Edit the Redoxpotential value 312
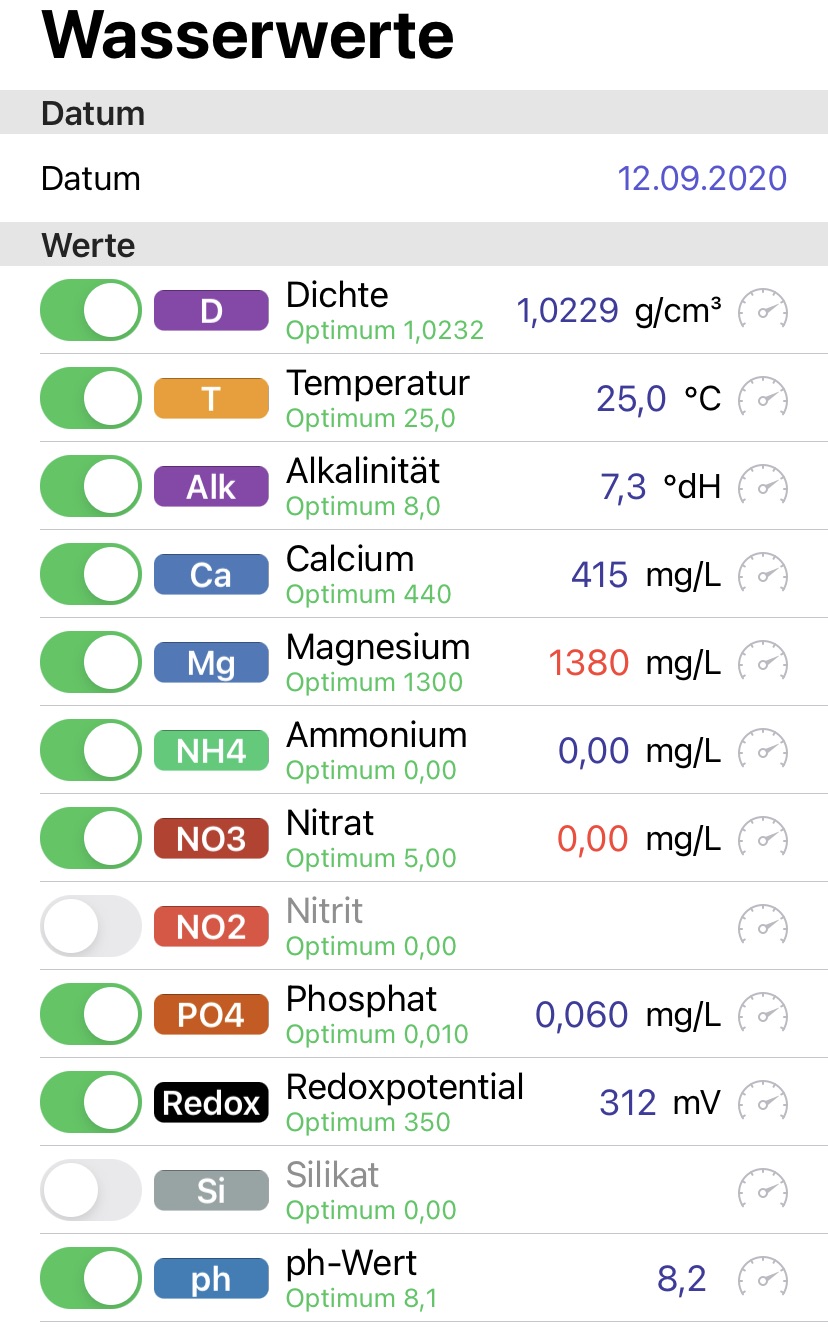 pos(628,1102)
